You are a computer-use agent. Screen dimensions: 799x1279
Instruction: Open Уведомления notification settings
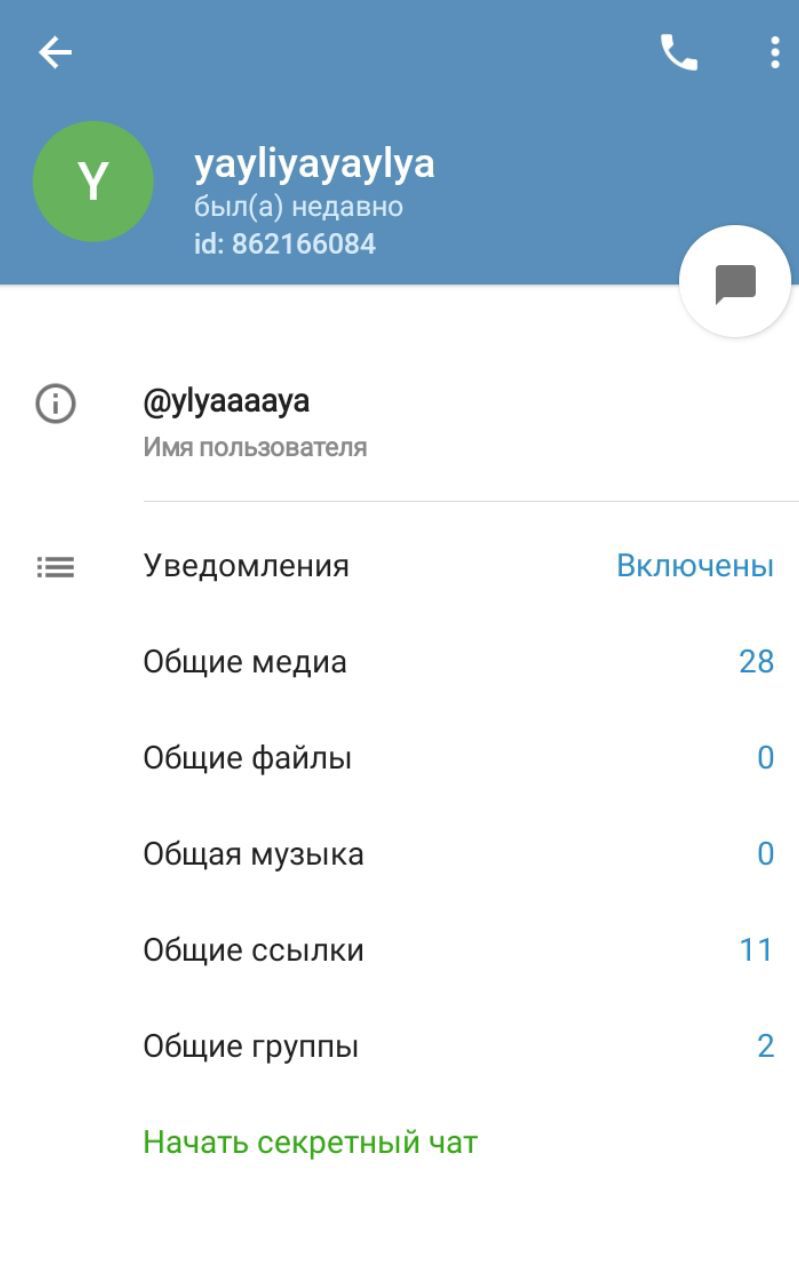tap(400, 566)
